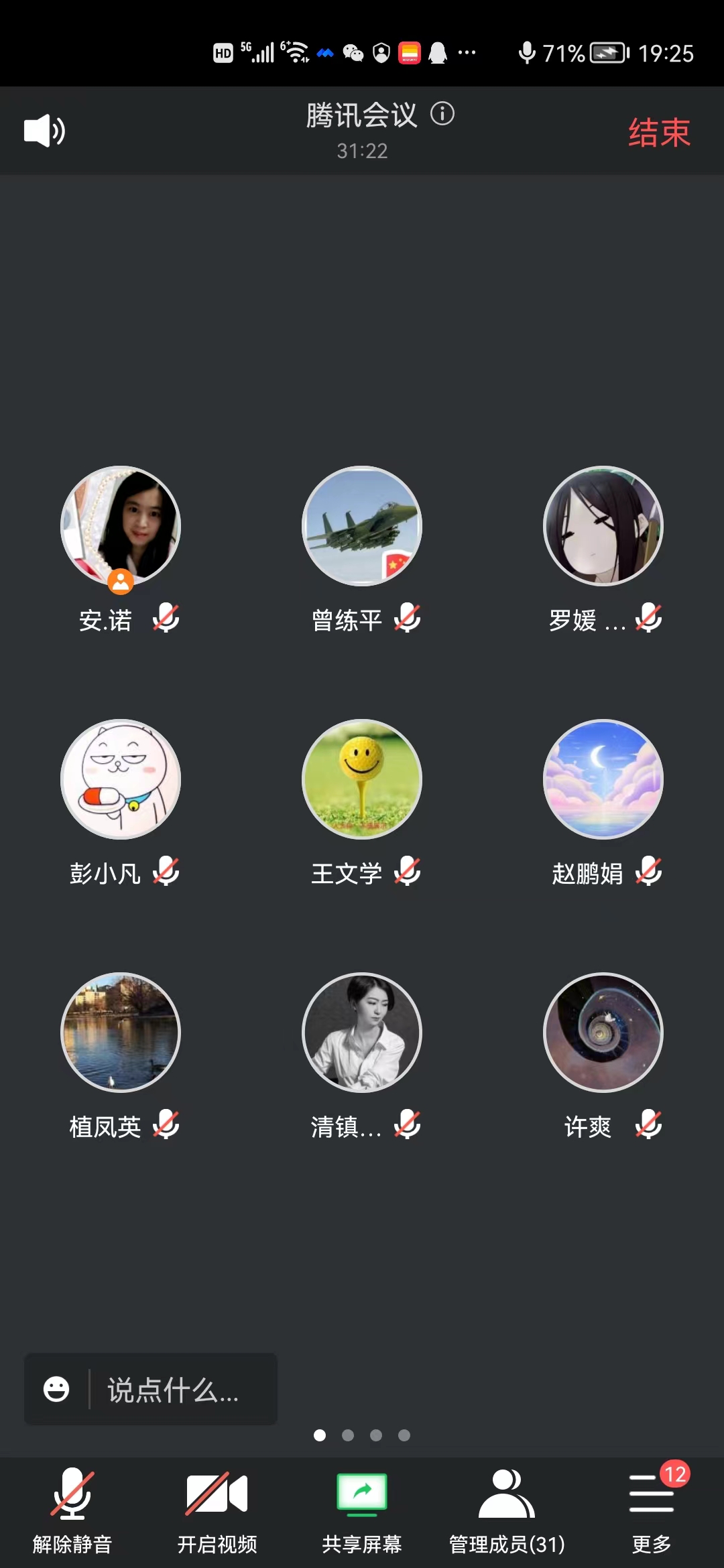
Task: View 植凤英's participant tile
Action: [121, 1033]
